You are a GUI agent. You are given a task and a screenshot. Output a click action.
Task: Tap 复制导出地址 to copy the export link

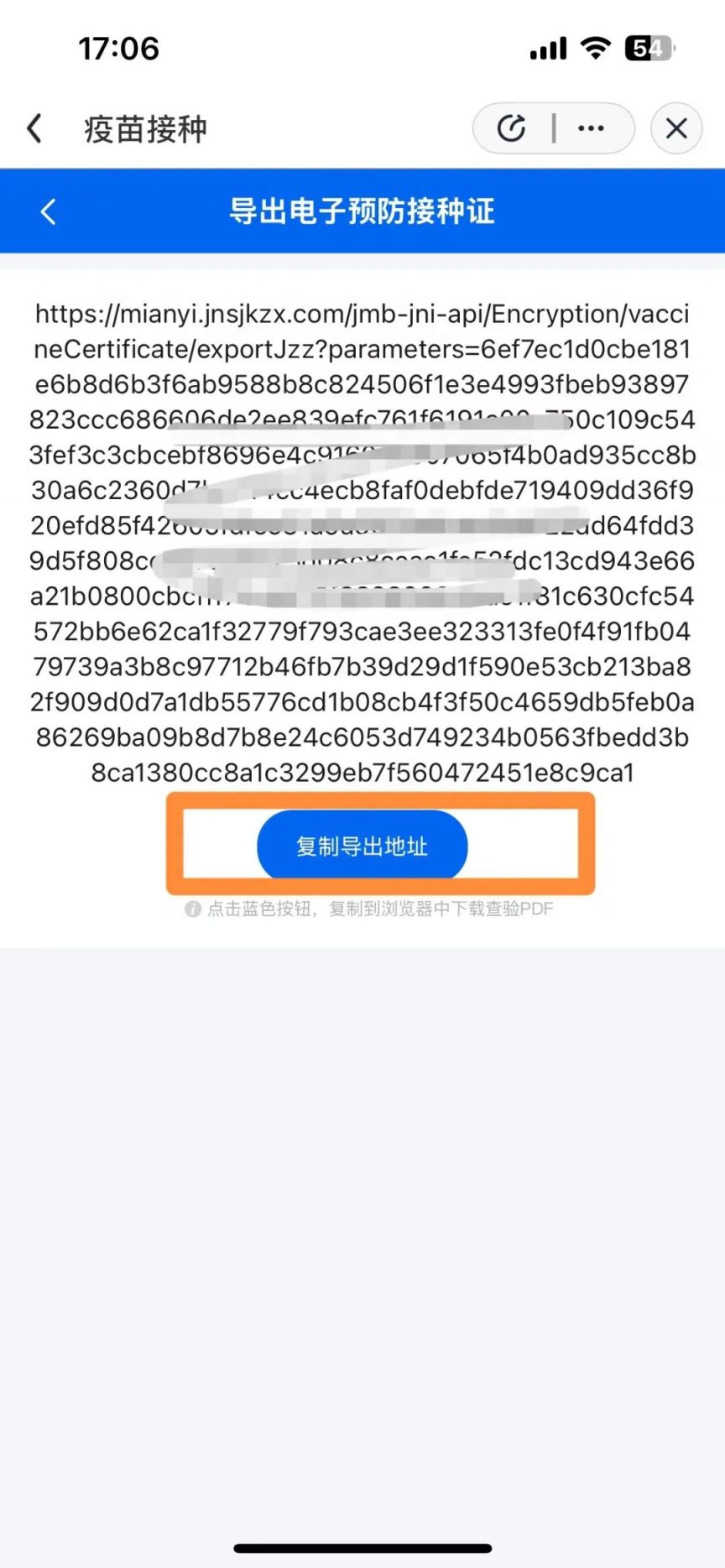pos(362,846)
